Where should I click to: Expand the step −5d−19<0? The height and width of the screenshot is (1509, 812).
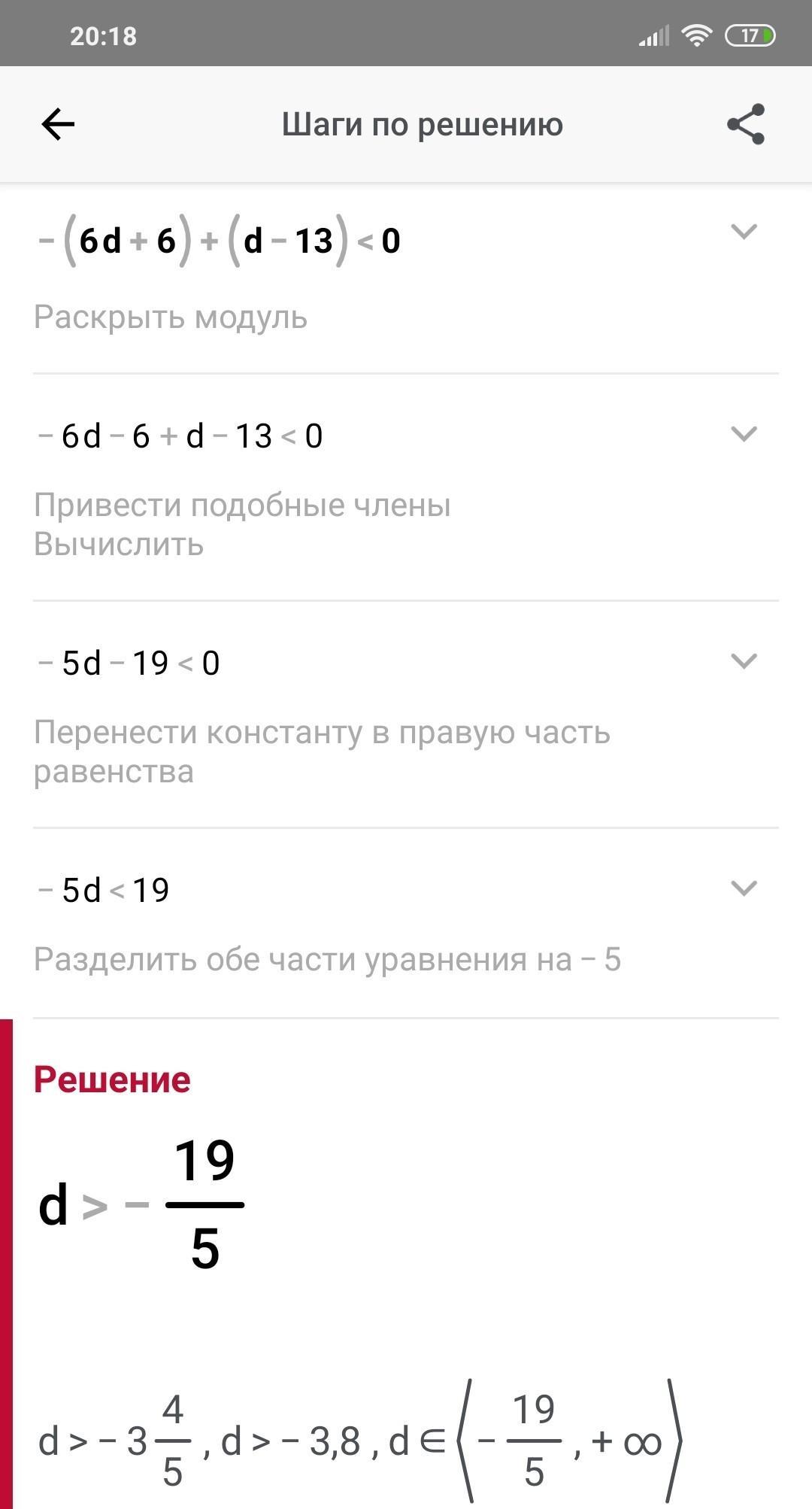(x=744, y=660)
